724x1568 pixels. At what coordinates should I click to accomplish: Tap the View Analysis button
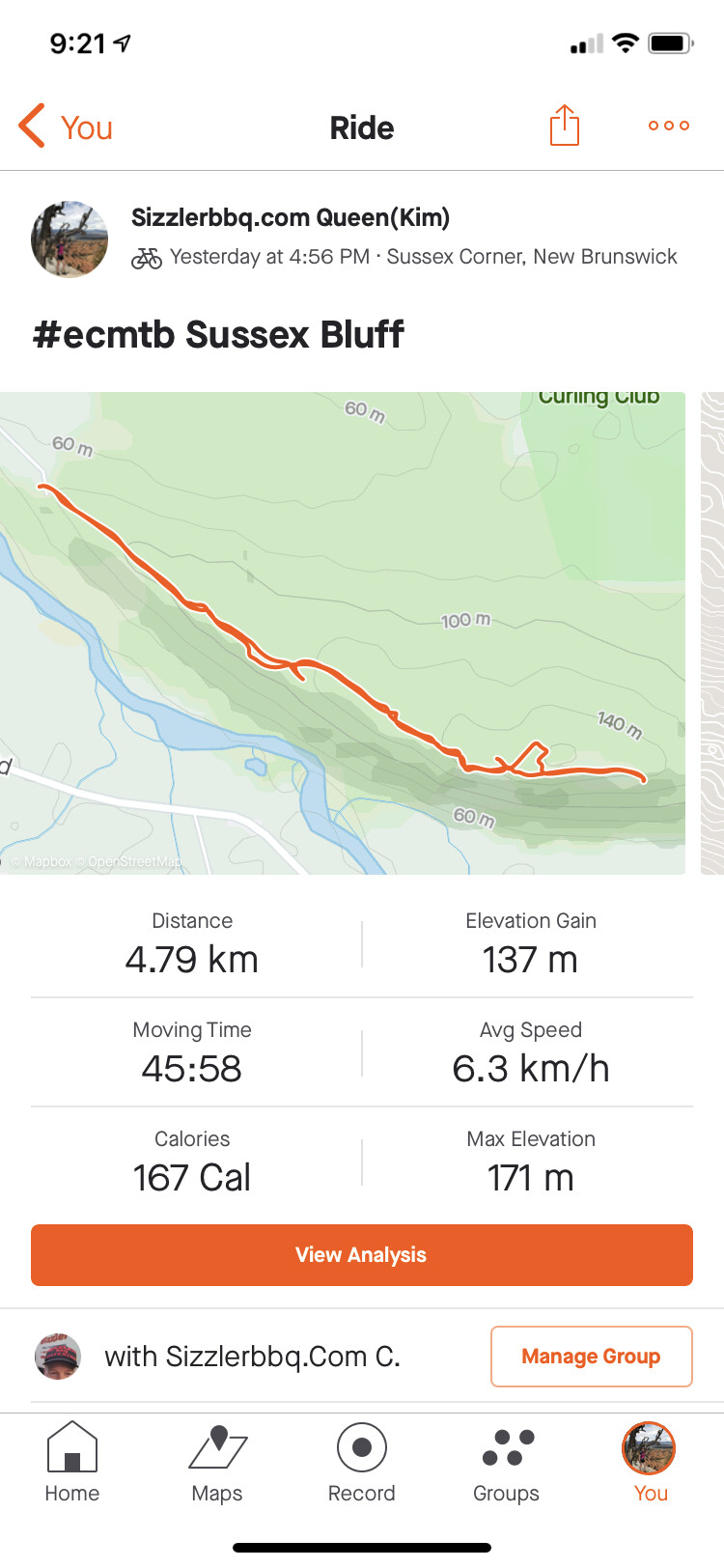click(362, 1254)
